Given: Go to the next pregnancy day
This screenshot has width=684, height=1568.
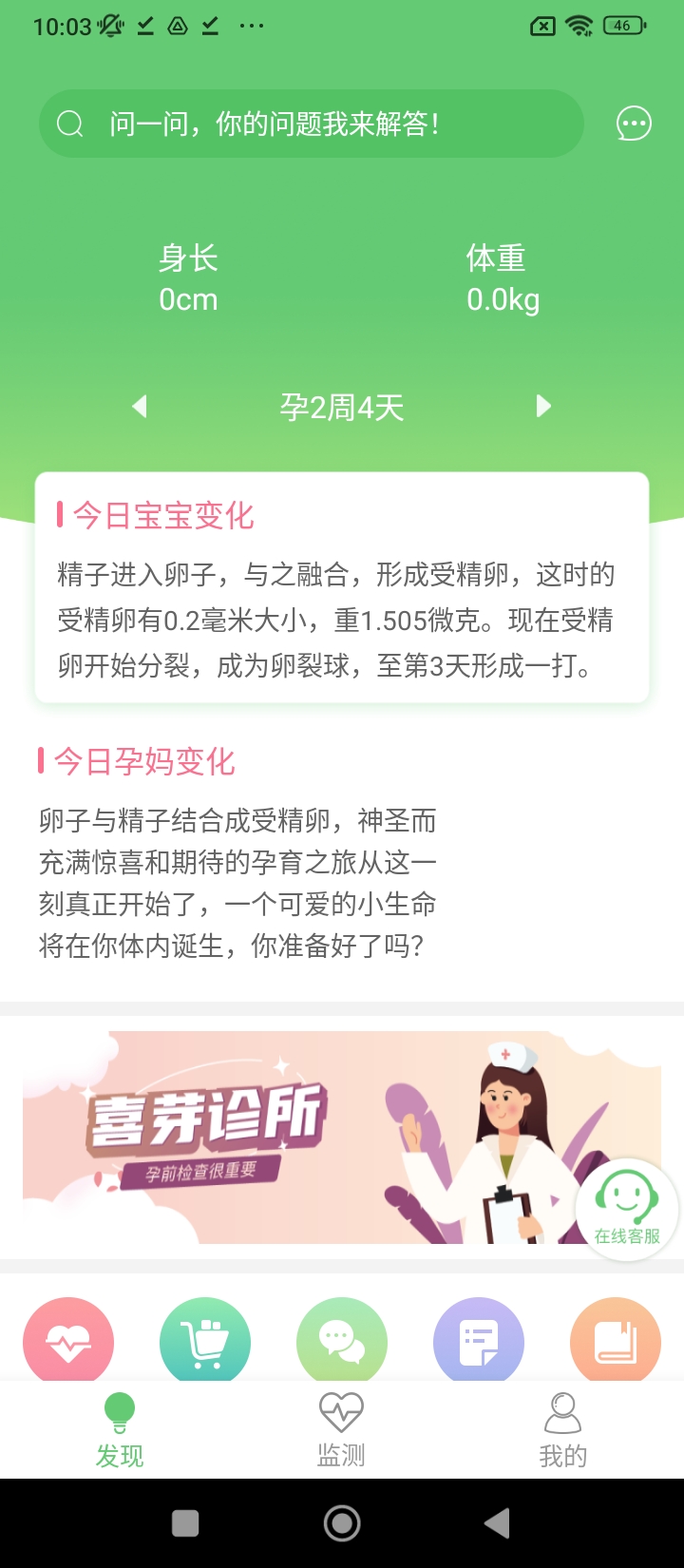Looking at the screenshot, I should point(543,407).
